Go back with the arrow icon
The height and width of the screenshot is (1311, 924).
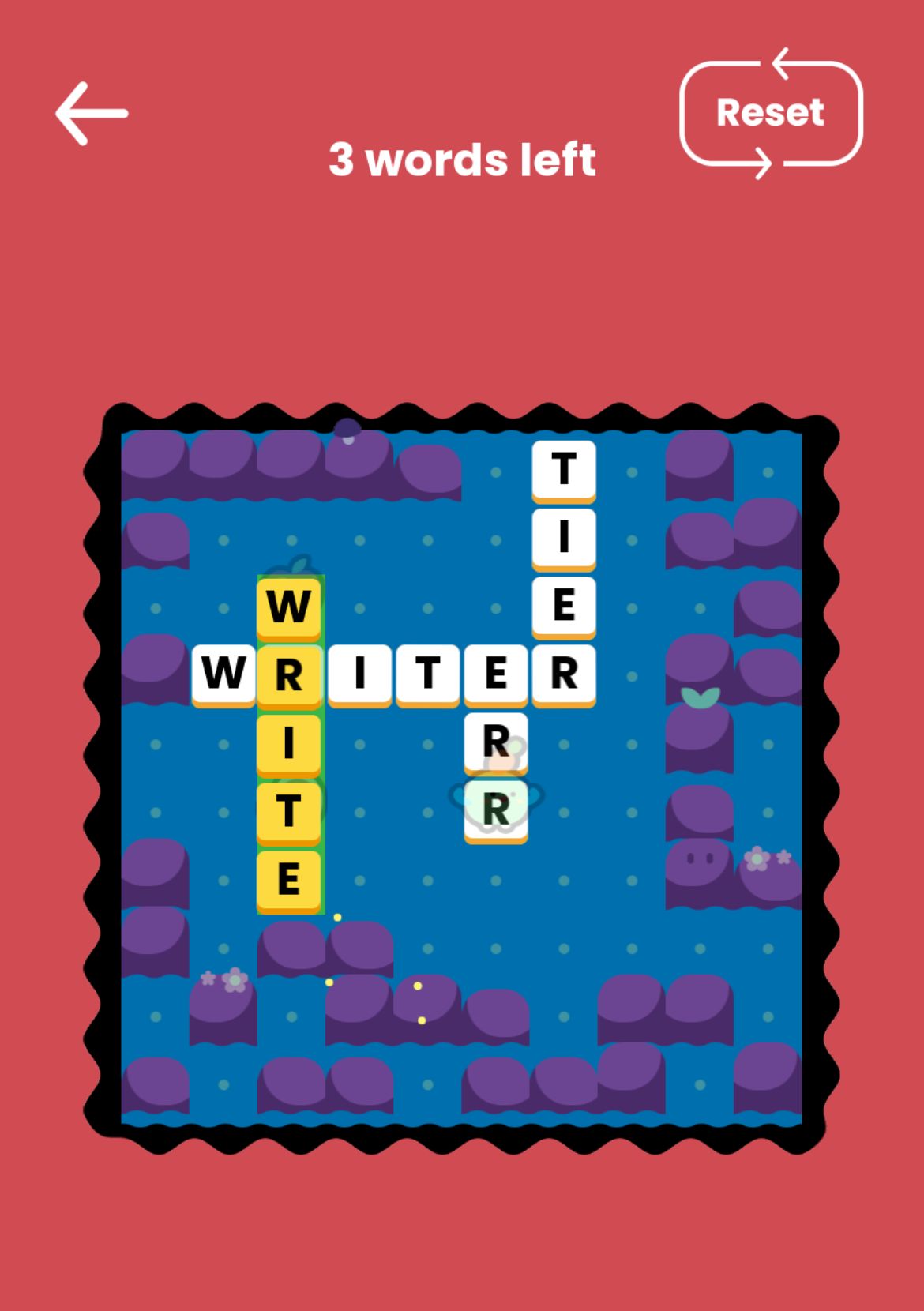pyautogui.click(x=92, y=114)
